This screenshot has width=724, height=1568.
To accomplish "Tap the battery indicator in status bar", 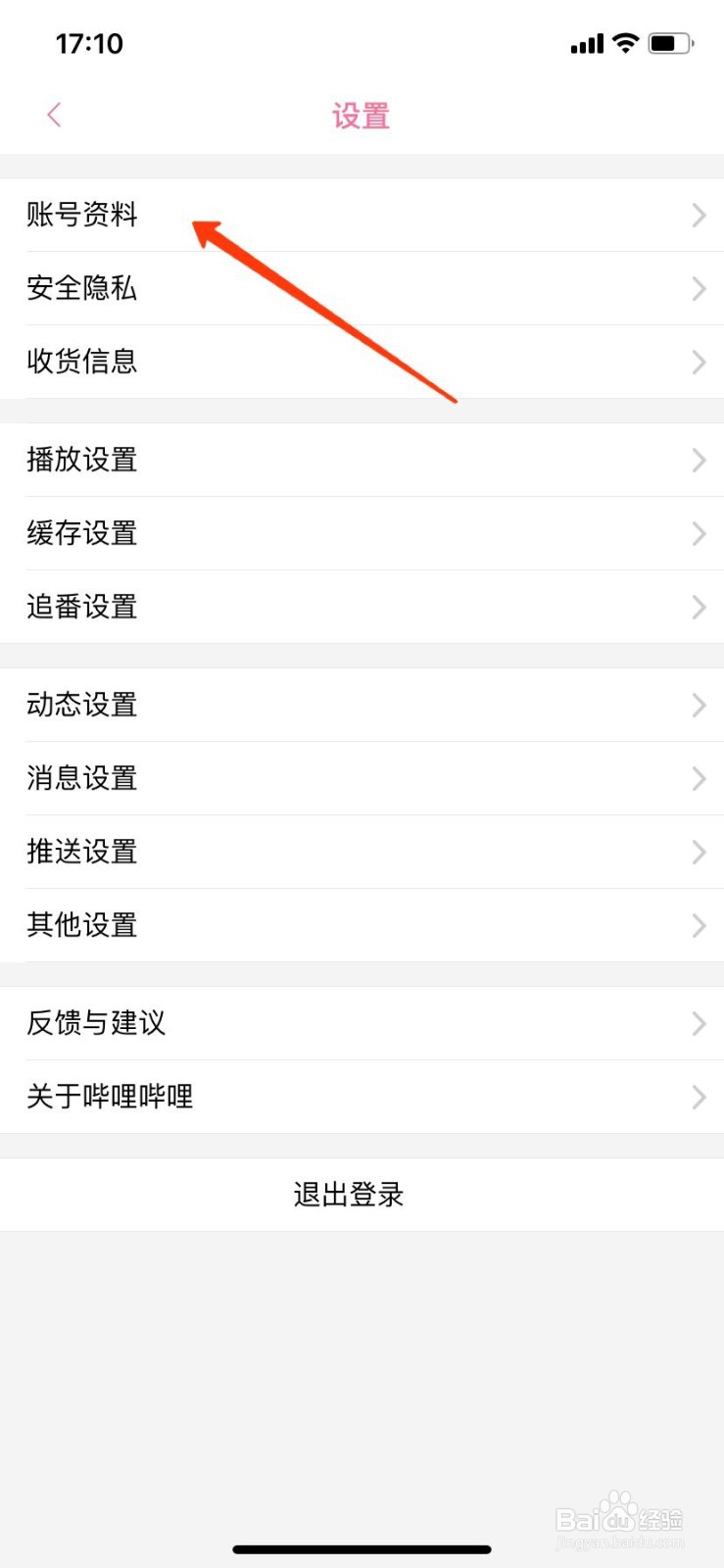I will coord(671,42).
